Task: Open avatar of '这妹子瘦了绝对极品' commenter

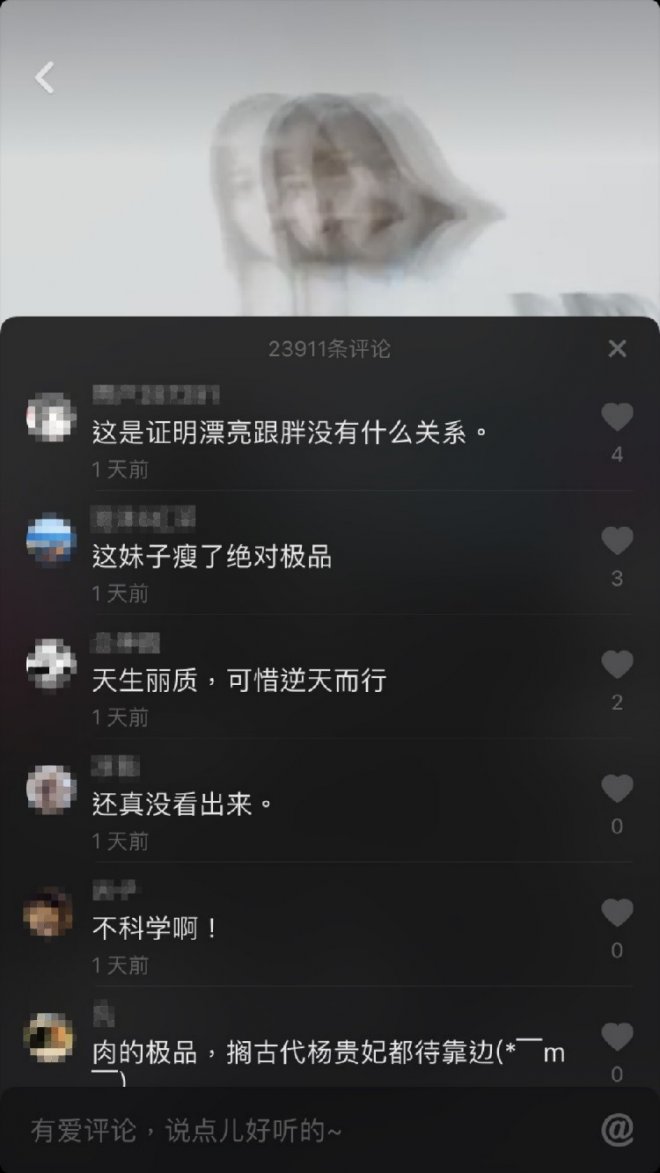Action: 50,542
